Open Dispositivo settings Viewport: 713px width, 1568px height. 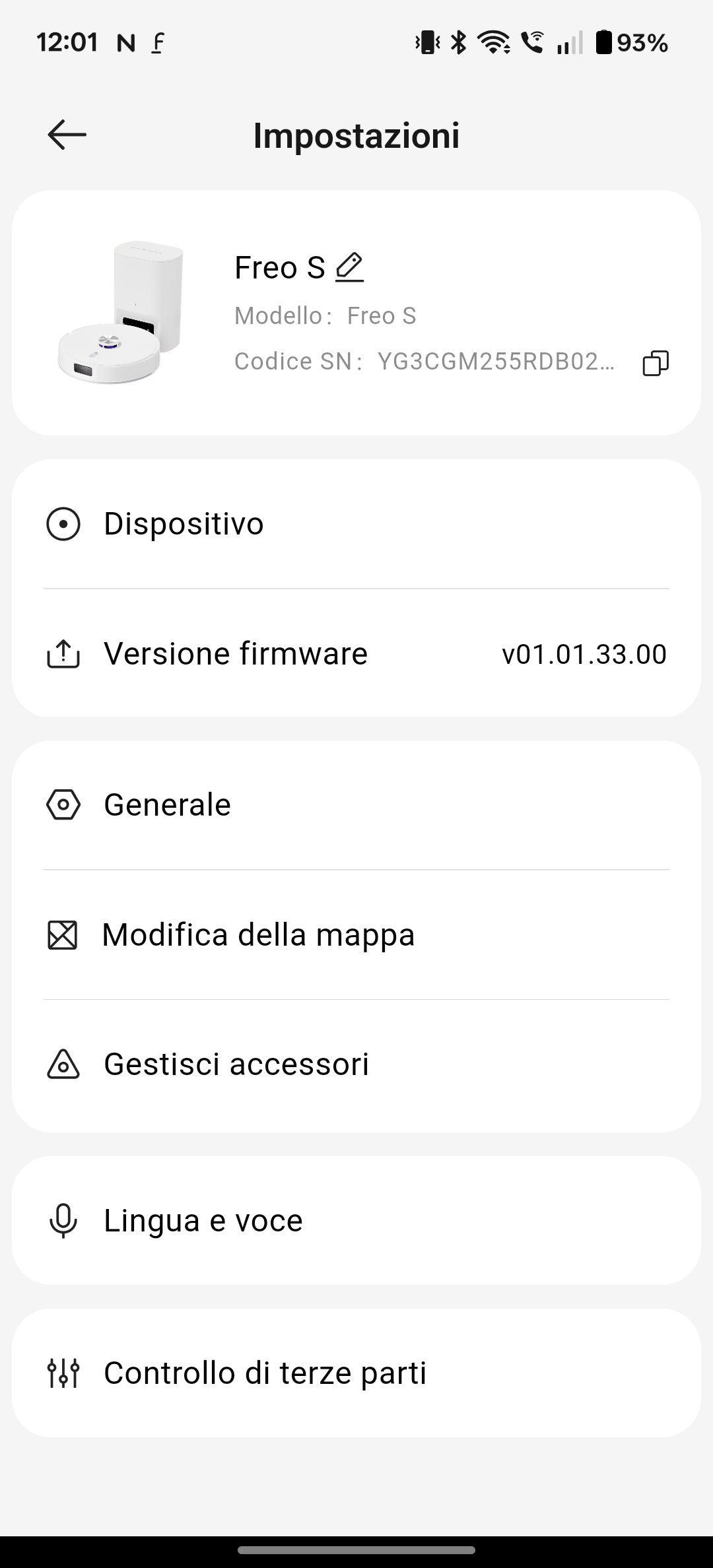pos(356,524)
